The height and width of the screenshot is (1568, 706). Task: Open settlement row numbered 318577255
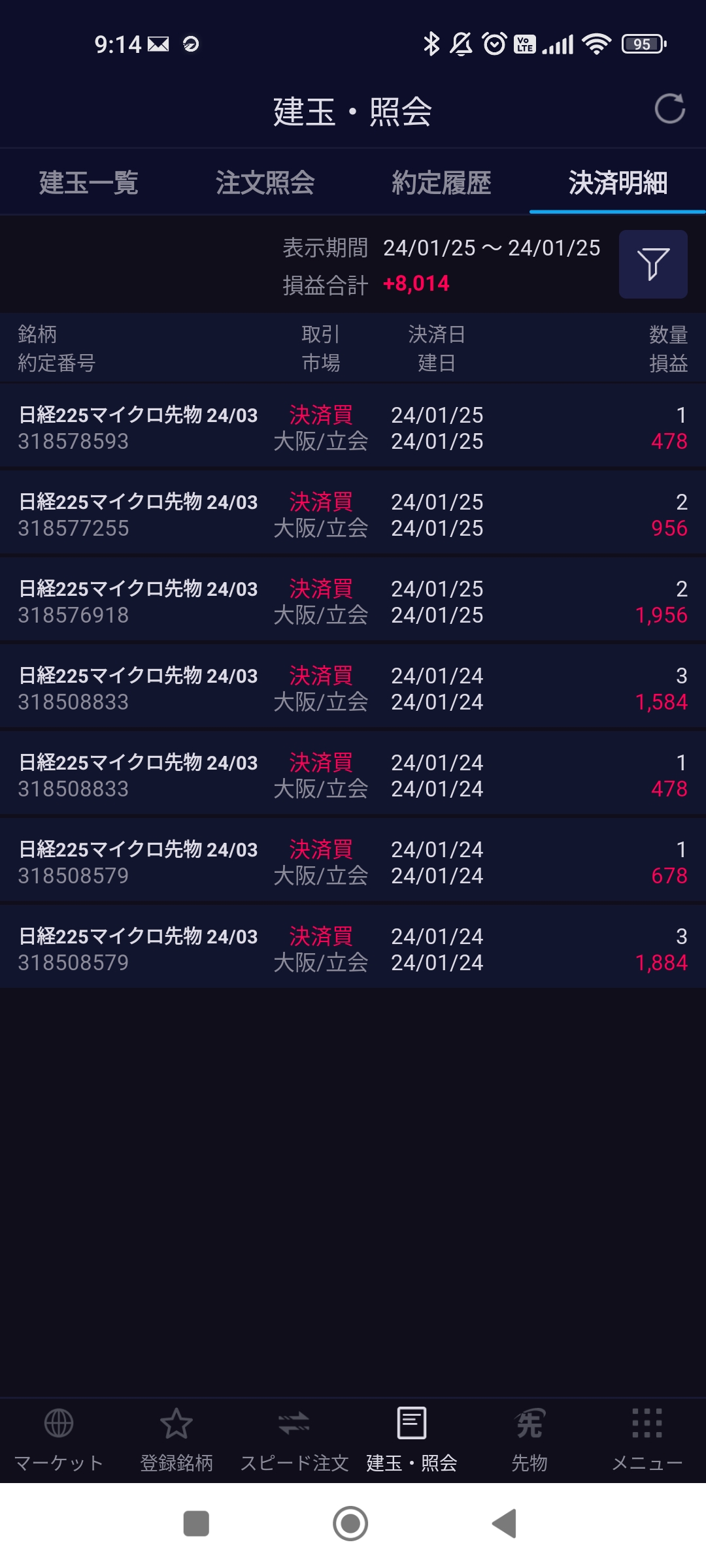tap(353, 514)
